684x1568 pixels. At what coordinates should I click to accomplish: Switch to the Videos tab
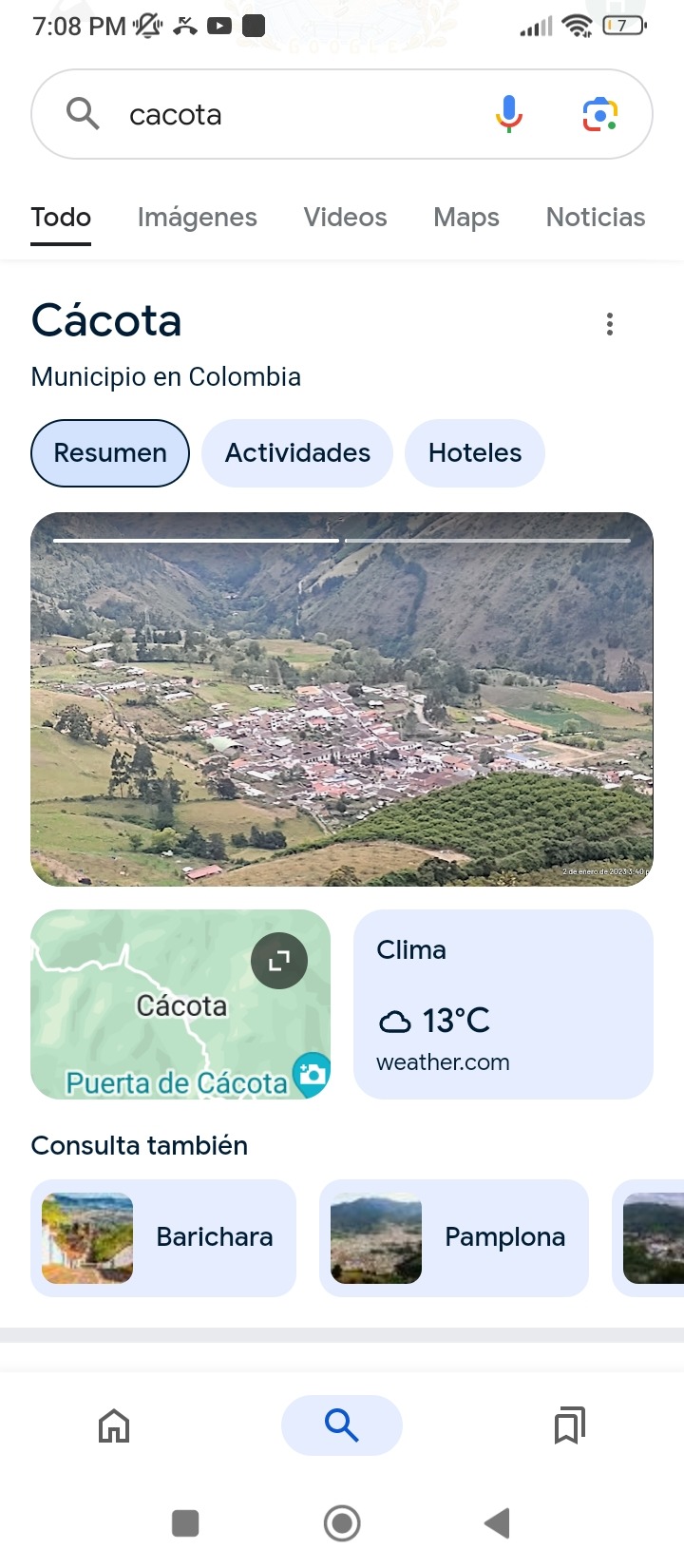pyautogui.click(x=345, y=218)
